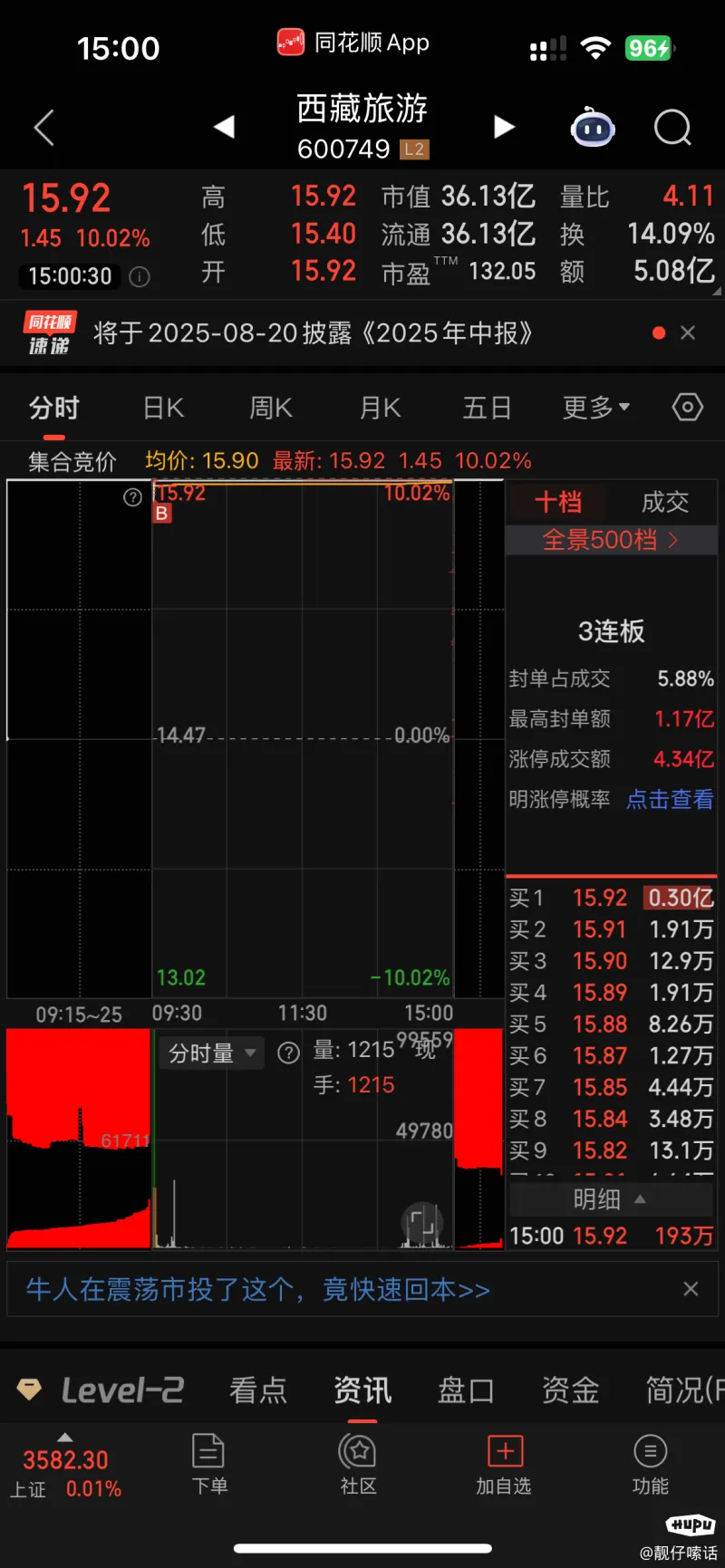
Task: Expand the 明细 trade details
Action: tap(611, 1199)
